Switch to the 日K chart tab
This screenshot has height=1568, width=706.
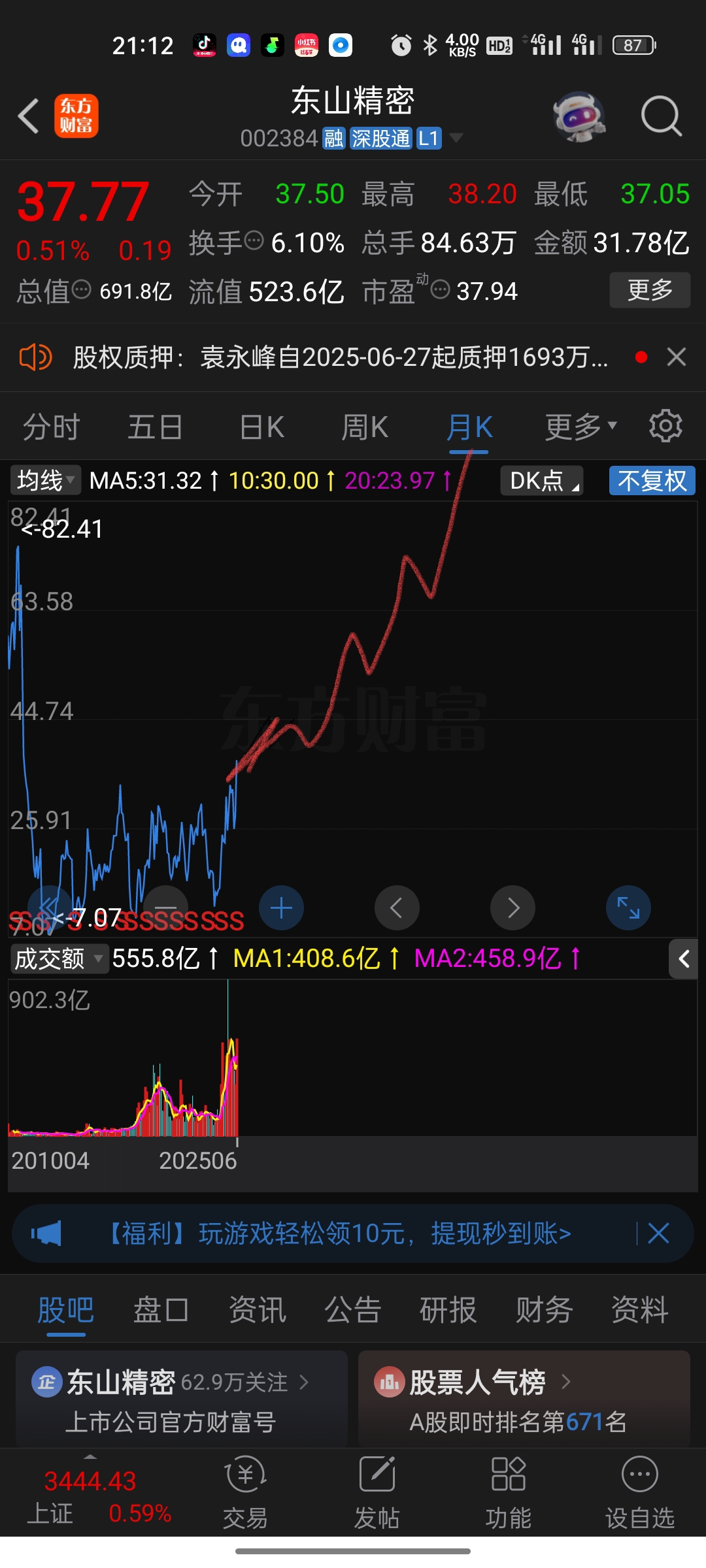261,428
